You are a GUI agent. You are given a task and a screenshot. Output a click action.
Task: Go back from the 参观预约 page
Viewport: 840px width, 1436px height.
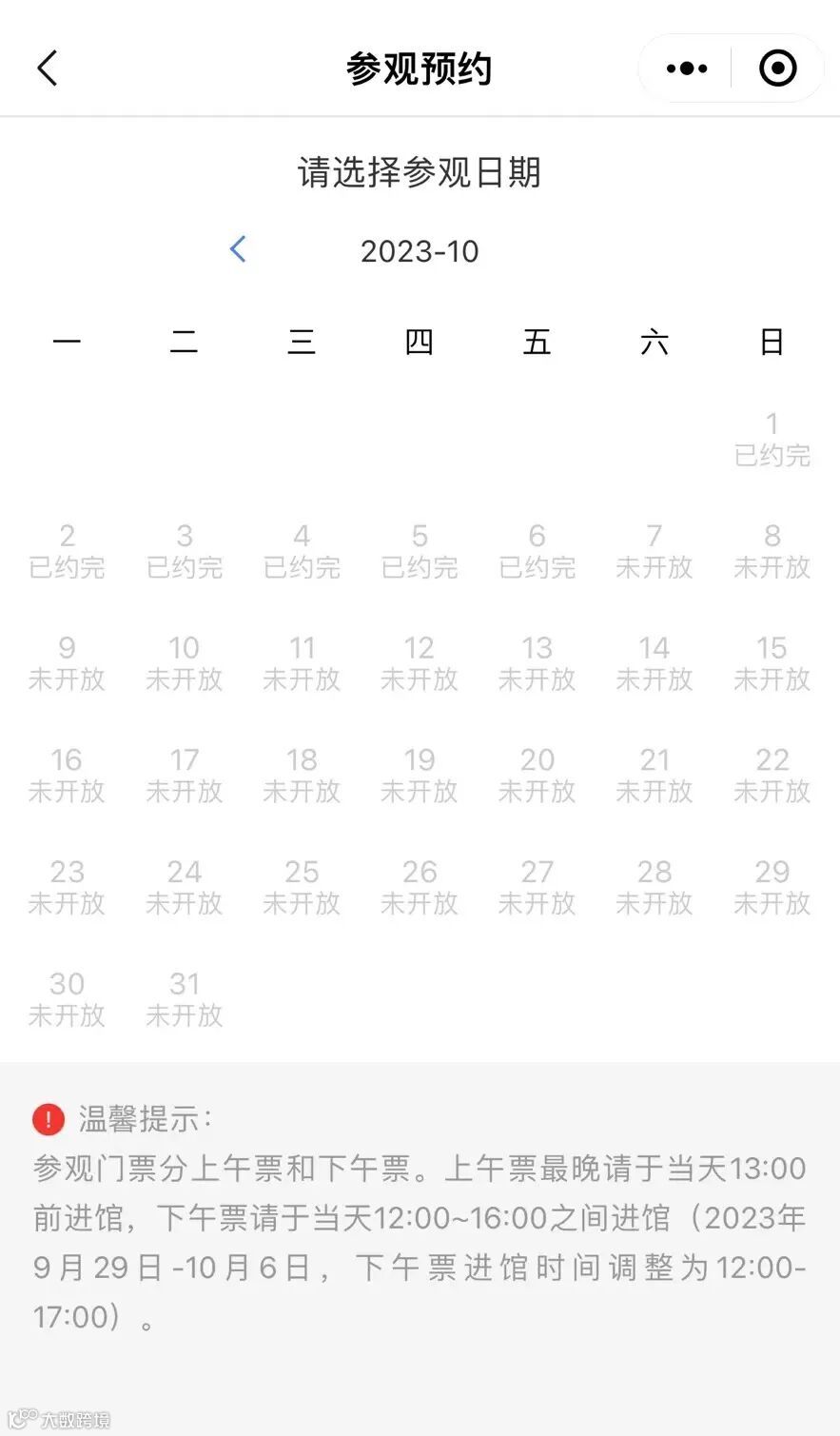click(48, 69)
